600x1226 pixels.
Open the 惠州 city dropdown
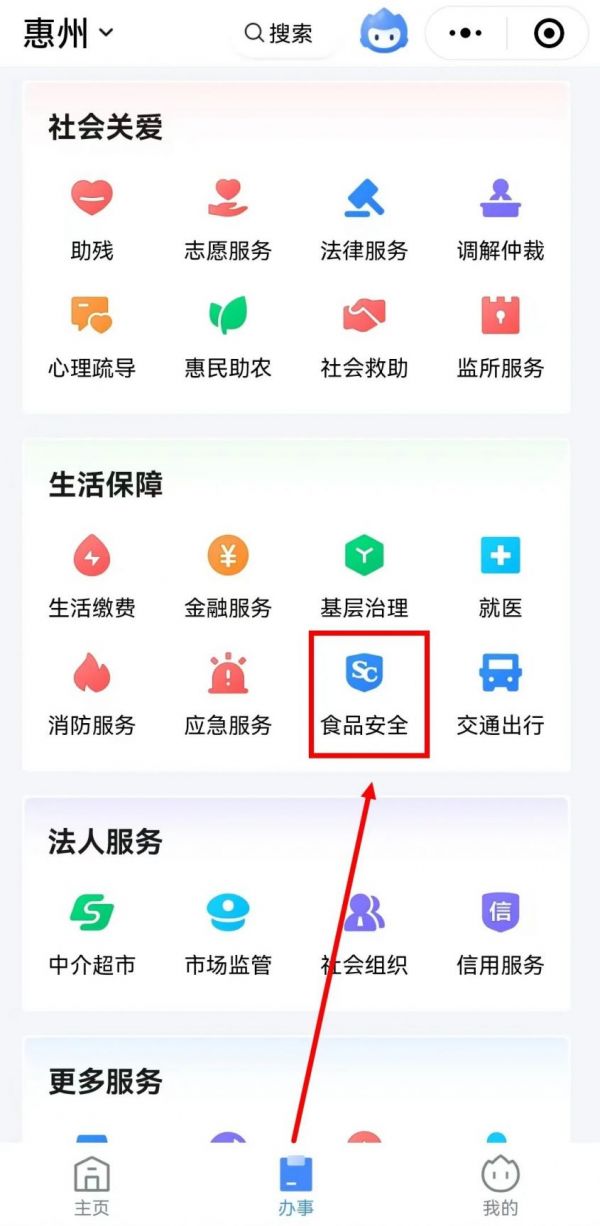69,33
